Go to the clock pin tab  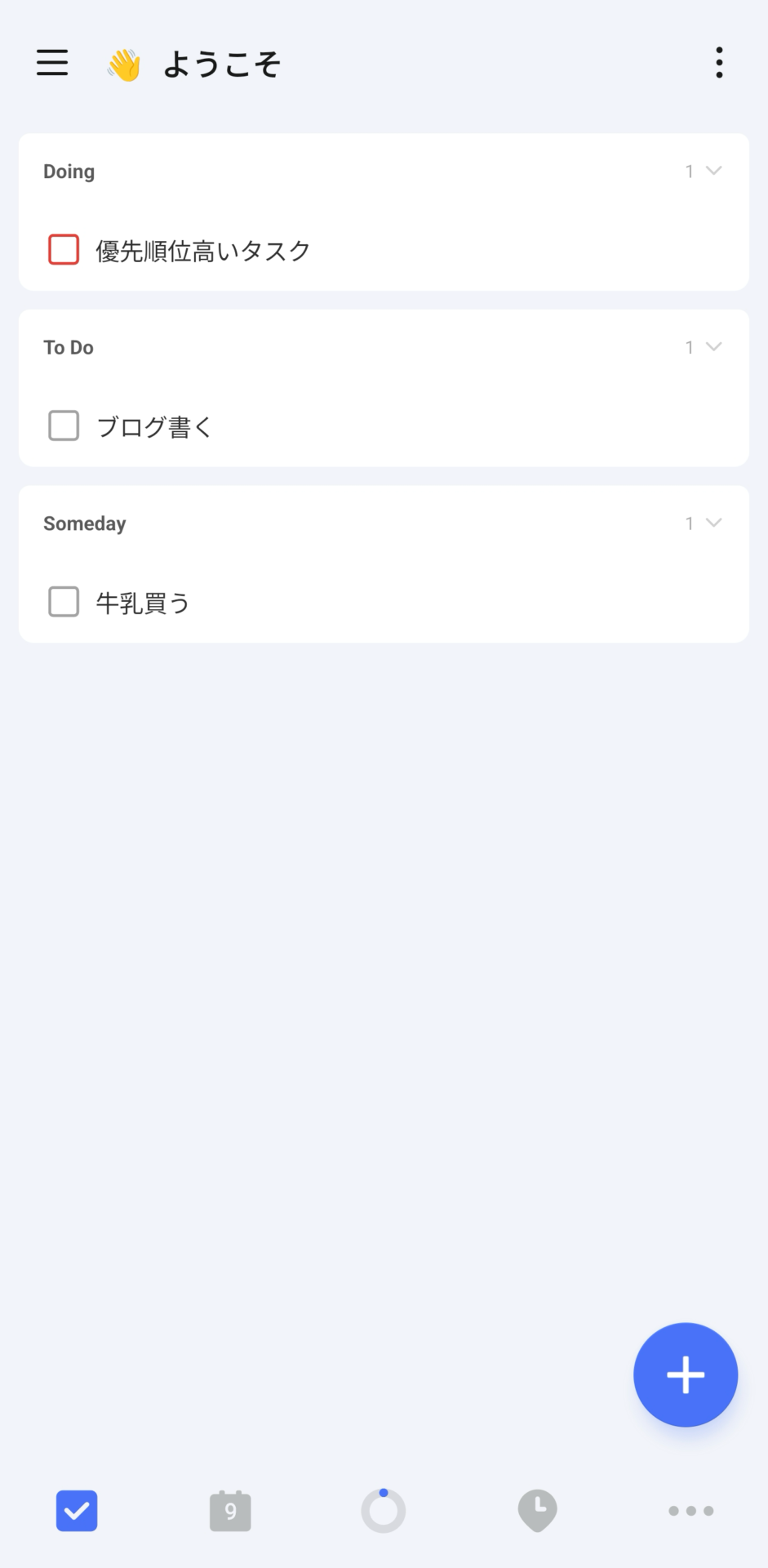coord(537,1511)
